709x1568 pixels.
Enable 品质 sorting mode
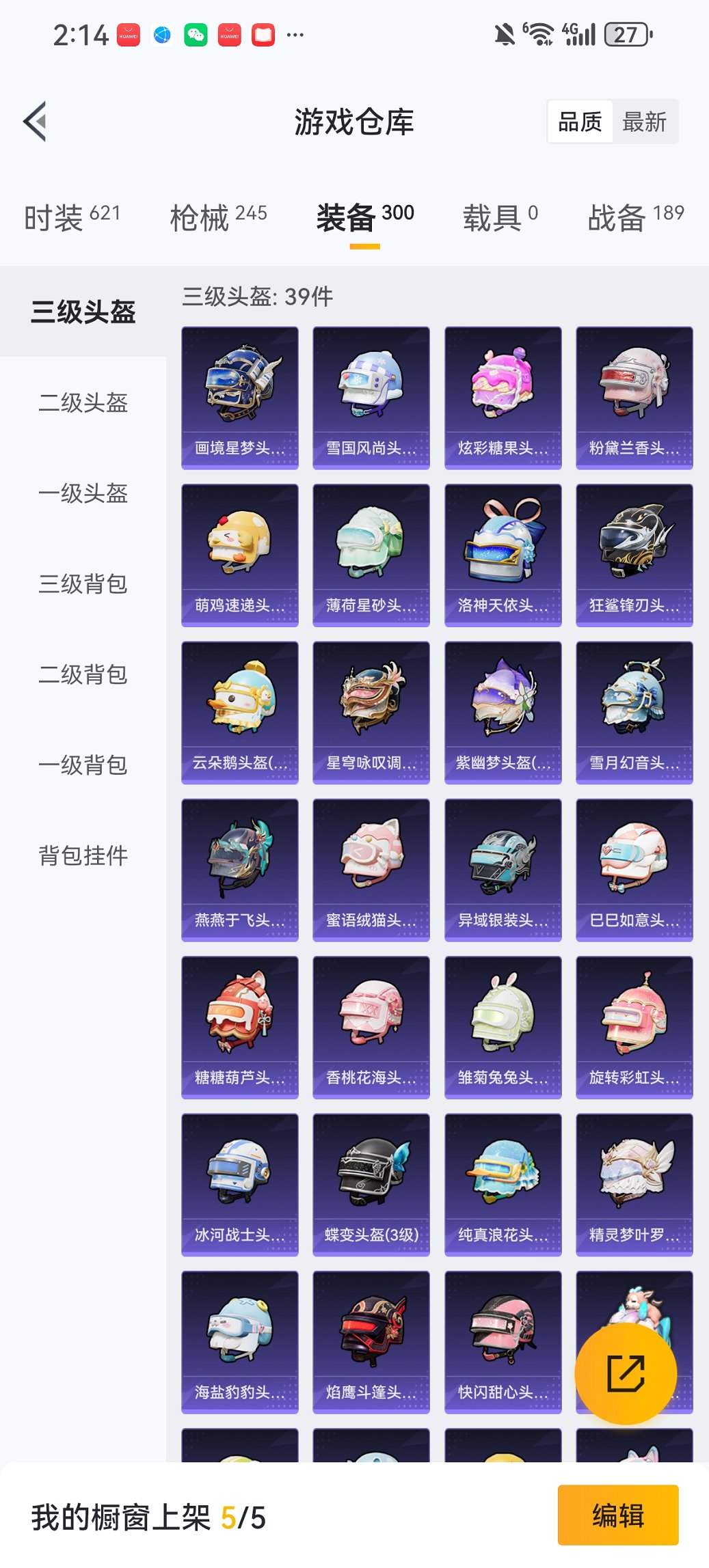click(x=581, y=122)
